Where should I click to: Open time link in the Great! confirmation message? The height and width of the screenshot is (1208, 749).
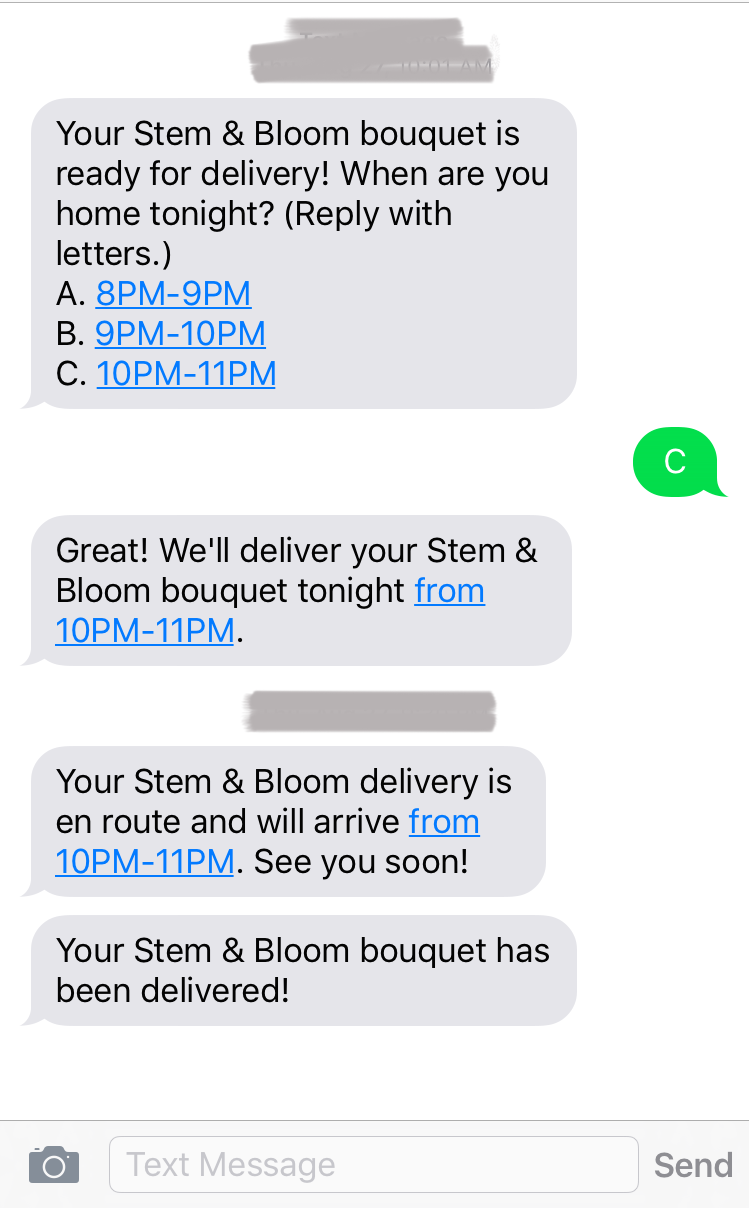145,631
